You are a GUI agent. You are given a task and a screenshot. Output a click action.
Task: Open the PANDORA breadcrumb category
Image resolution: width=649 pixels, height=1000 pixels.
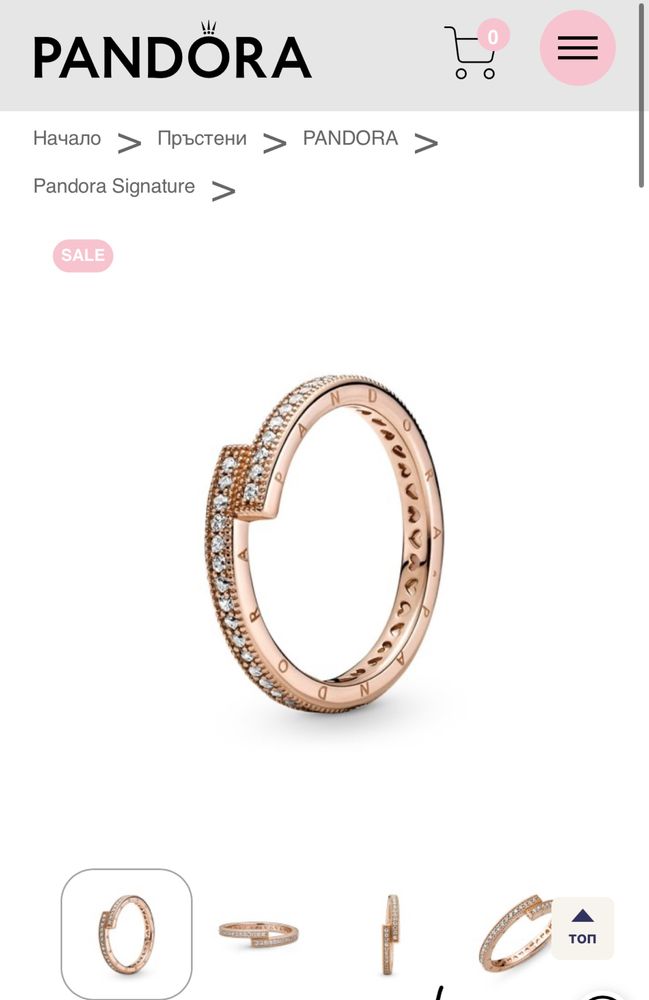[x=350, y=138]
